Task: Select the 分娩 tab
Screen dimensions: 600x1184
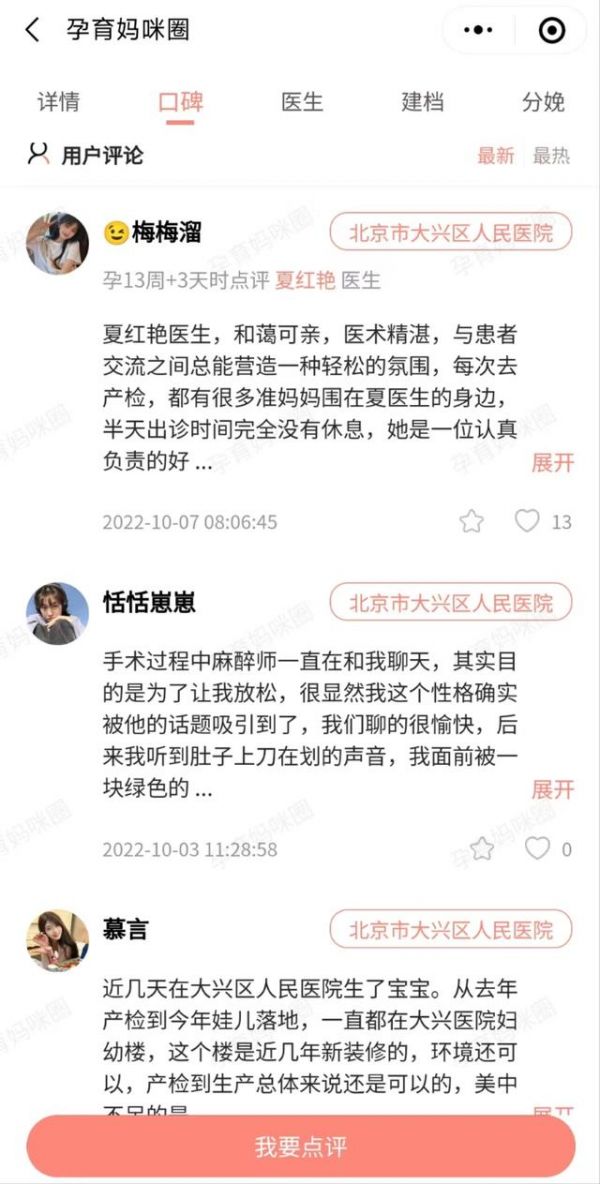Action: pos(543,102)
